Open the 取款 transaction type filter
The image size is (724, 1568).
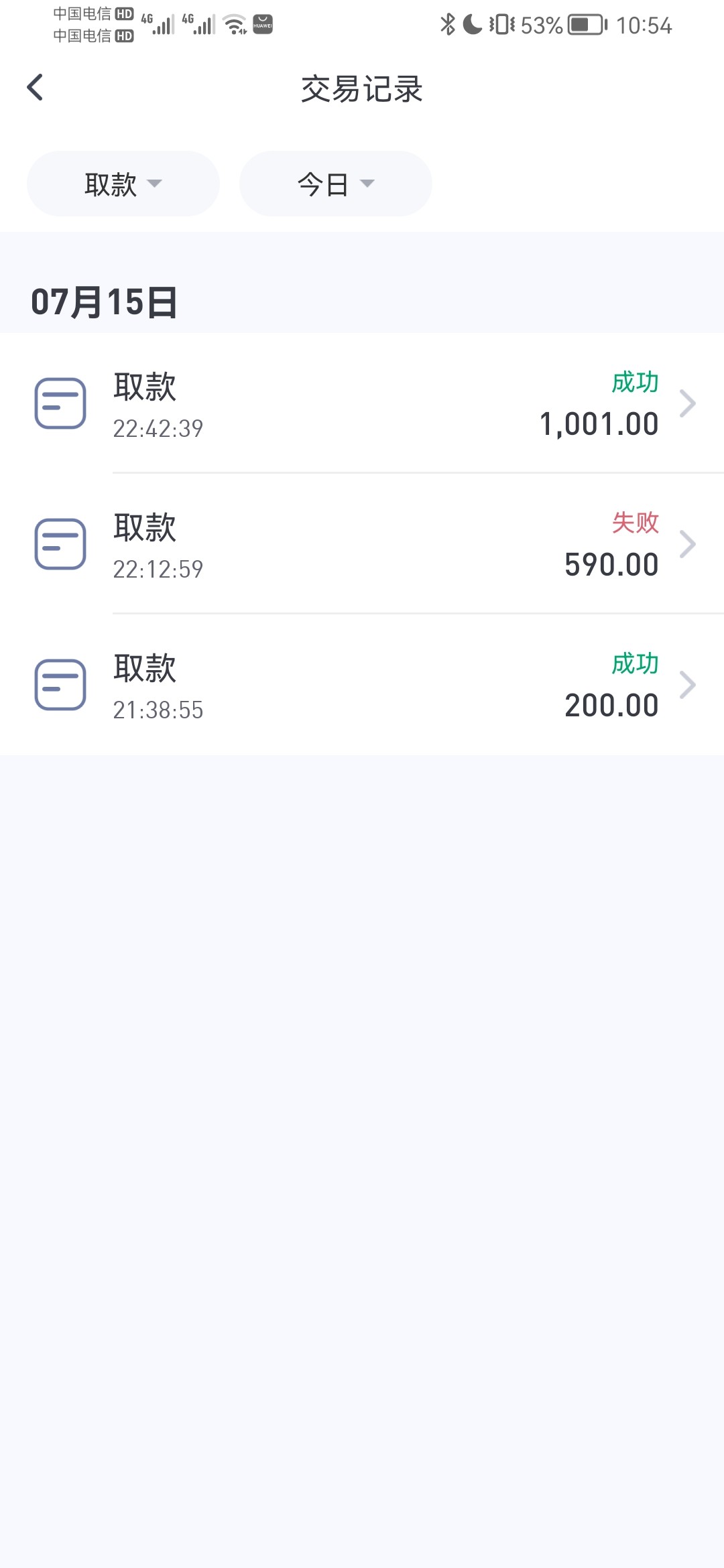[x=122, y=183]
